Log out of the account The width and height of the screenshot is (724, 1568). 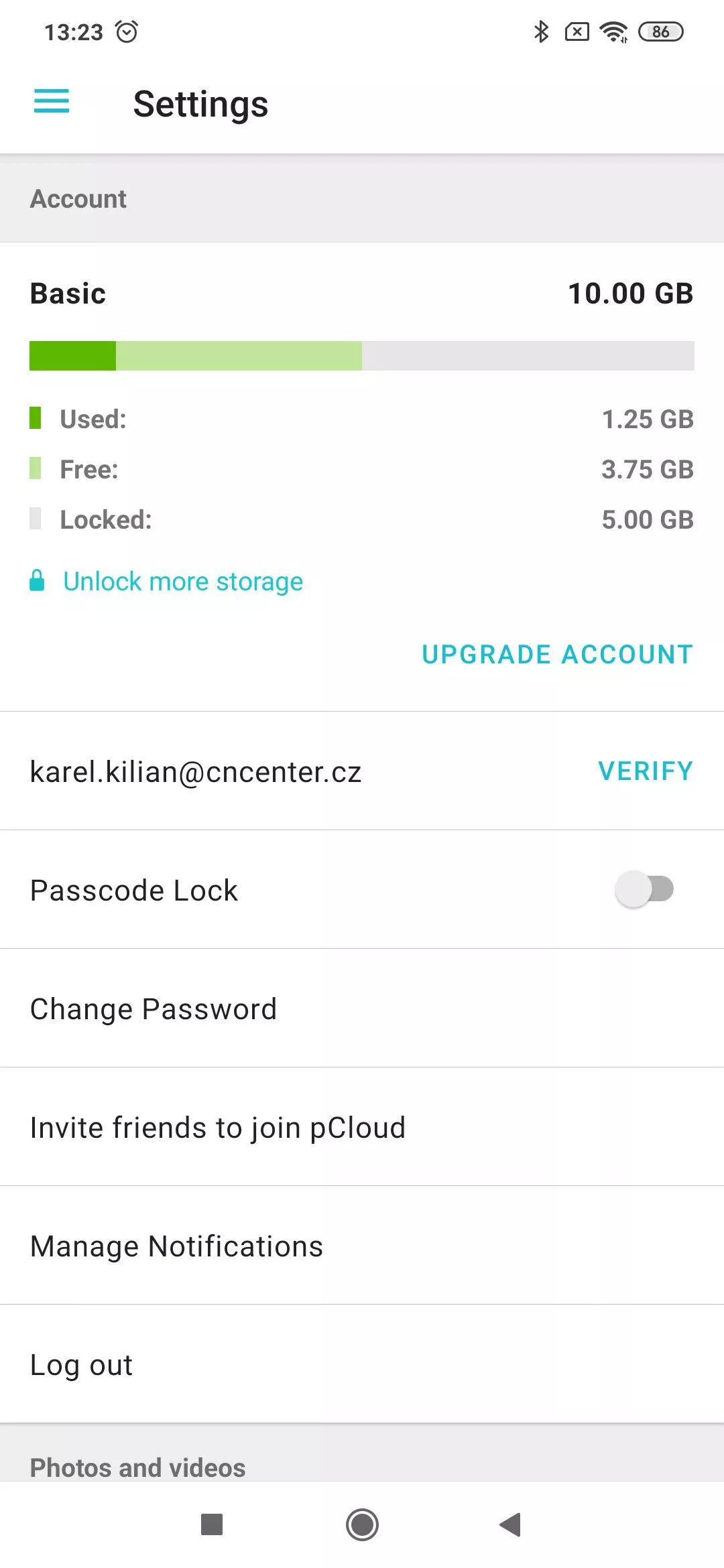362,1364
